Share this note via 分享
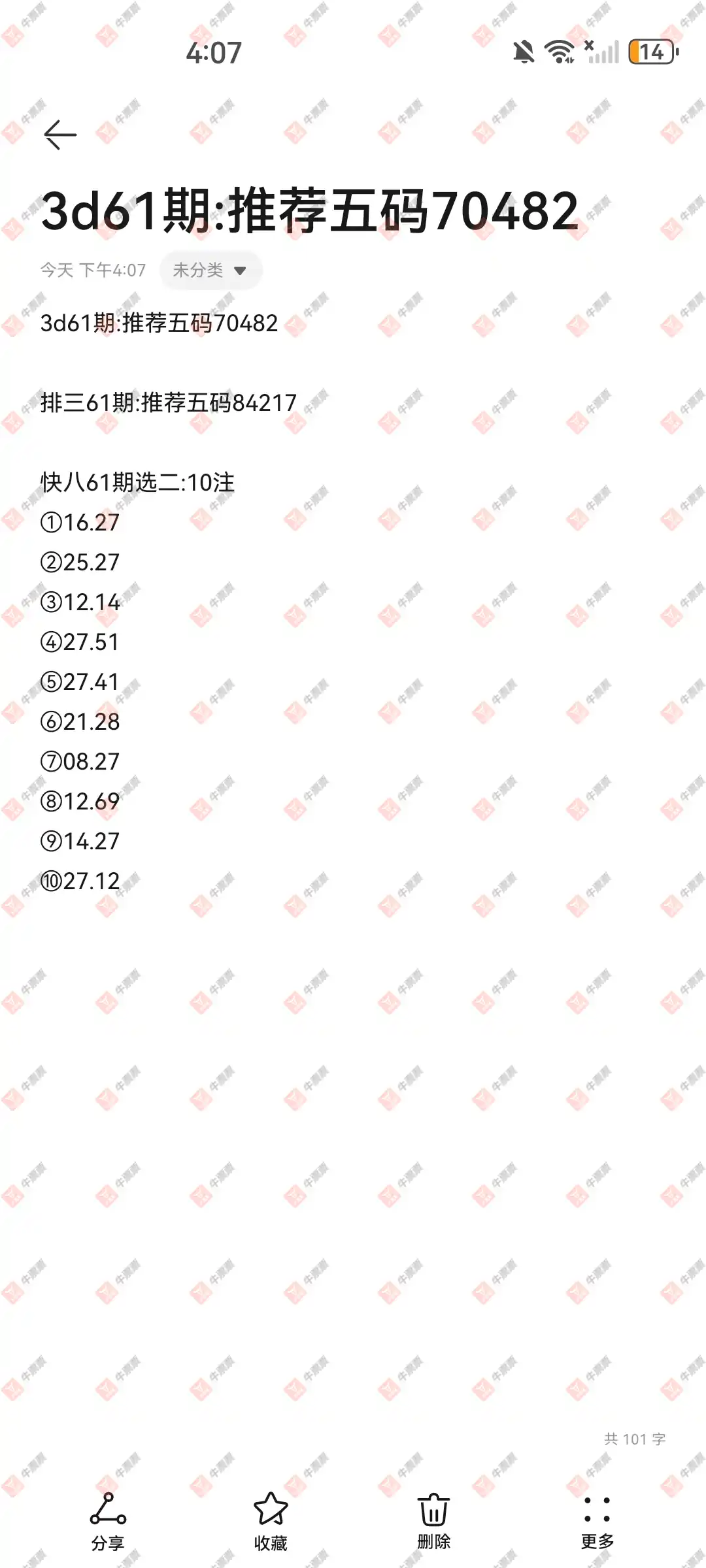The height and width of the screenshot is (1568, 706). [108, 1521]
